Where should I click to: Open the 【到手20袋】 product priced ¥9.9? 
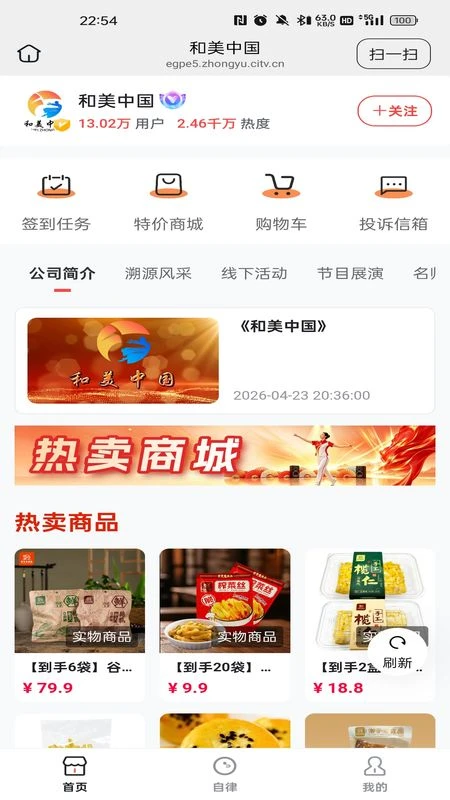(225, 624)
